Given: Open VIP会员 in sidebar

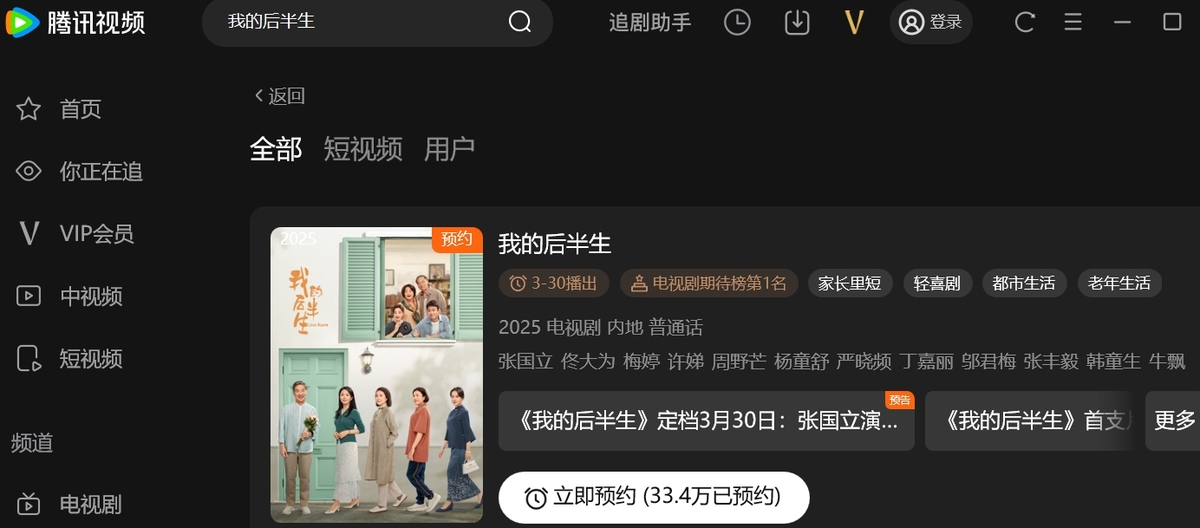Looking at the screenshot, I should [96, 233].
